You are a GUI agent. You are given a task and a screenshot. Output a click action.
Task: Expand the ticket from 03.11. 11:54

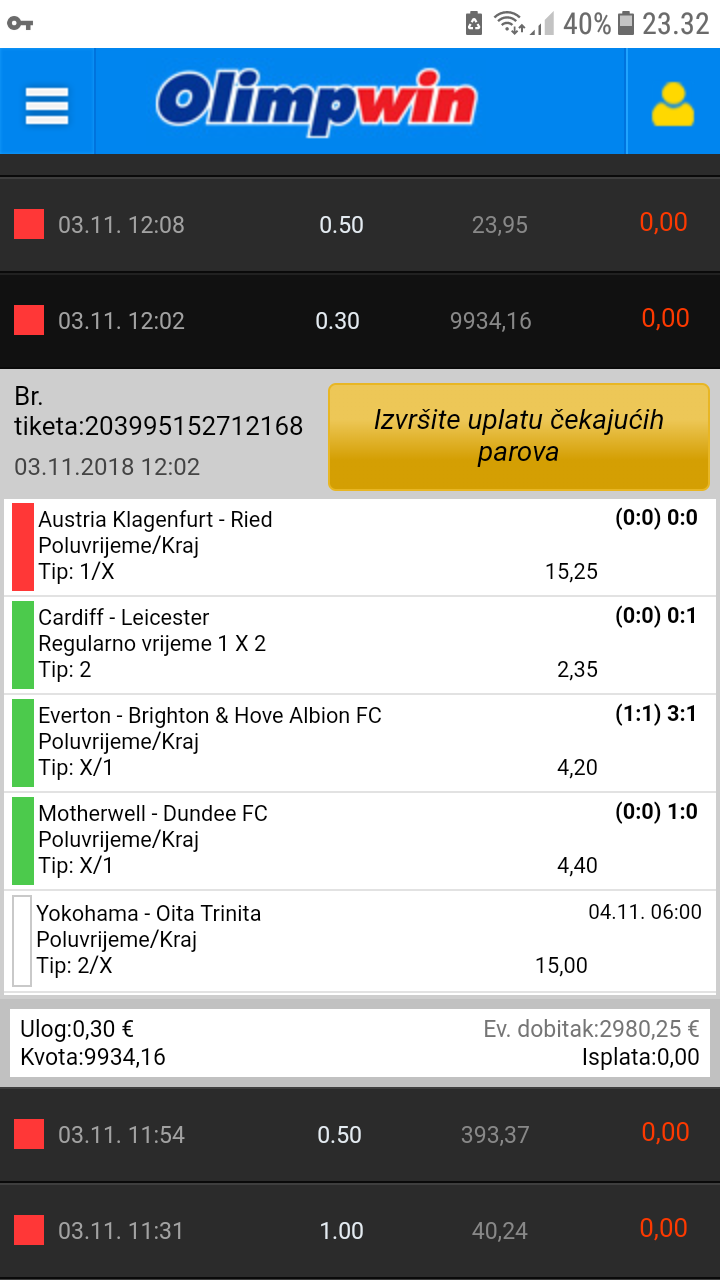tap(360, 1135)
